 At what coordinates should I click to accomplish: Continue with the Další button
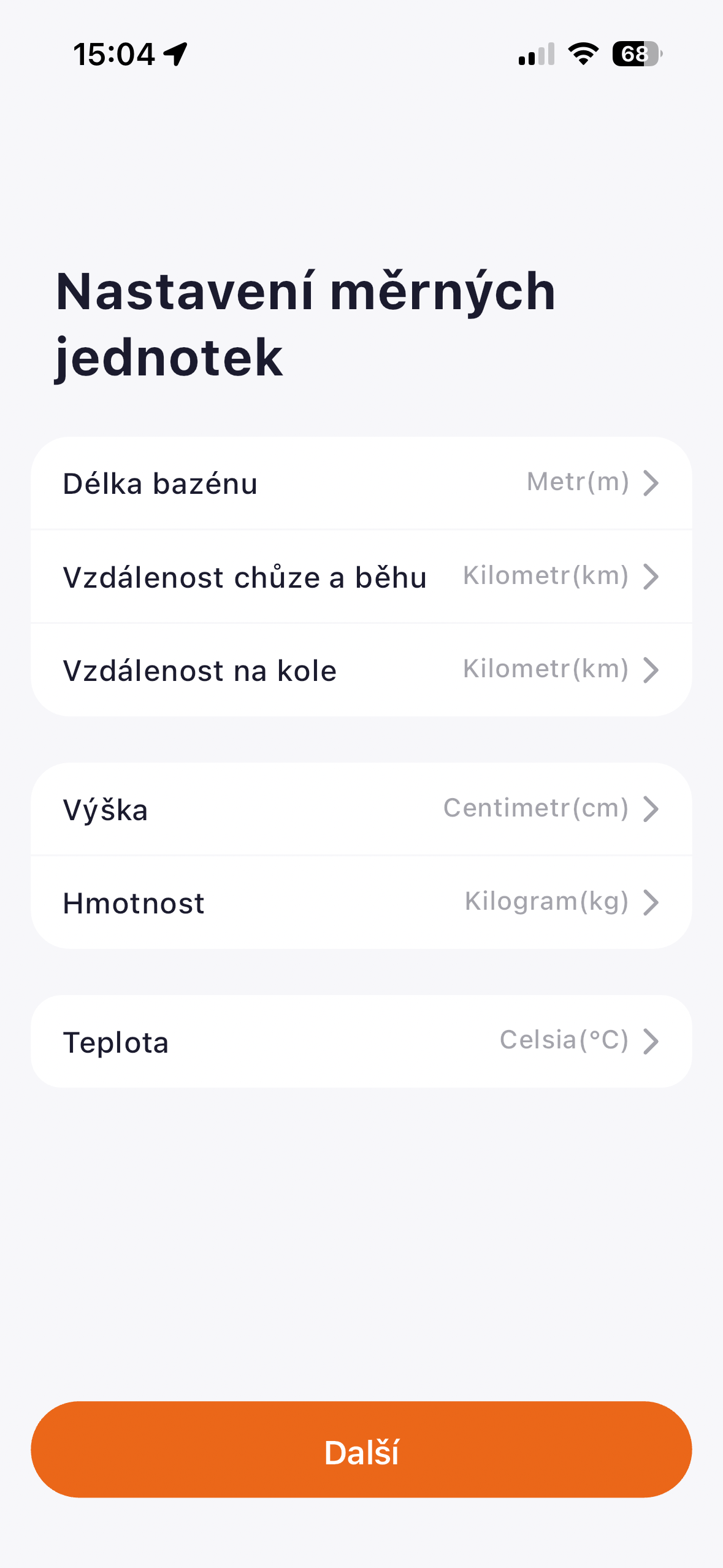(361, 1450)
